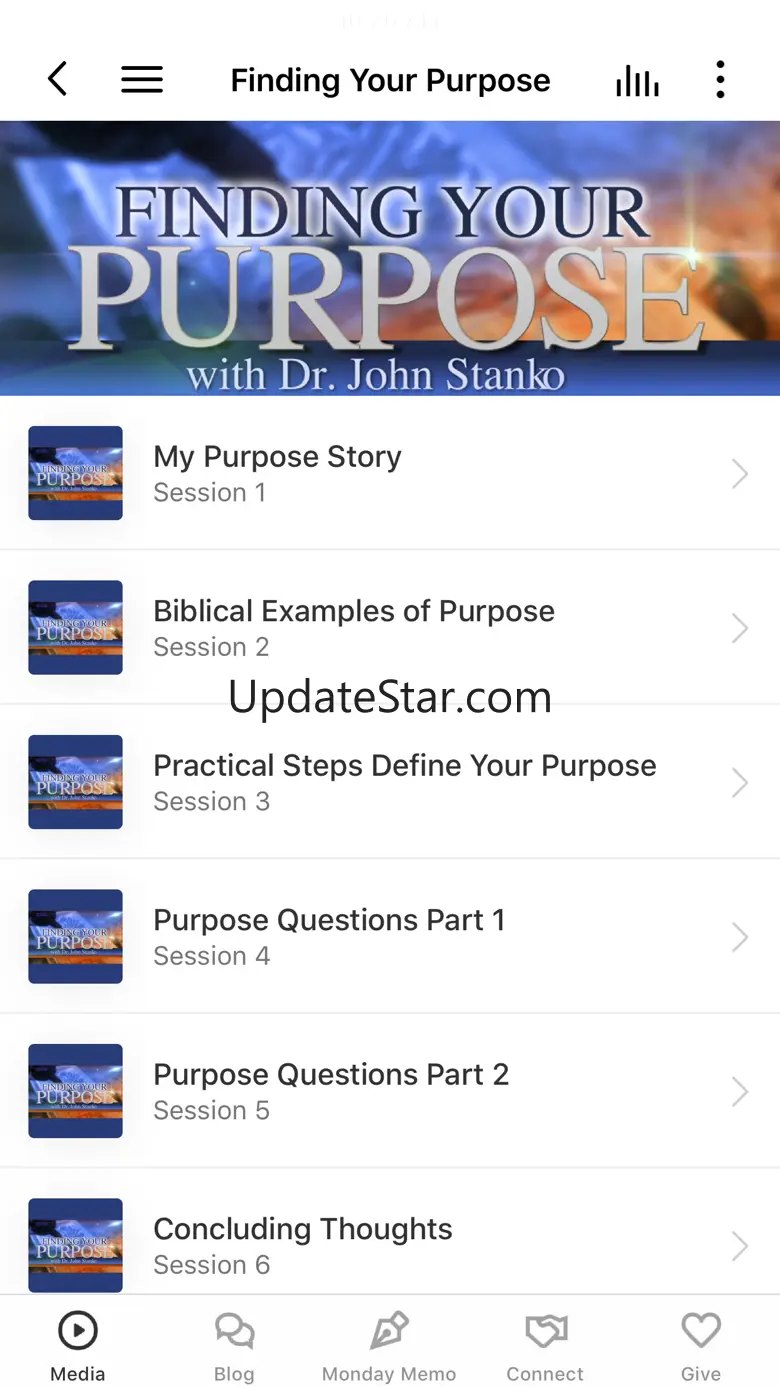This screenshot has height=1387, width=780.
Task: Switch to the Media tab
Action: pyautogui.click(x=78, y=1345)
